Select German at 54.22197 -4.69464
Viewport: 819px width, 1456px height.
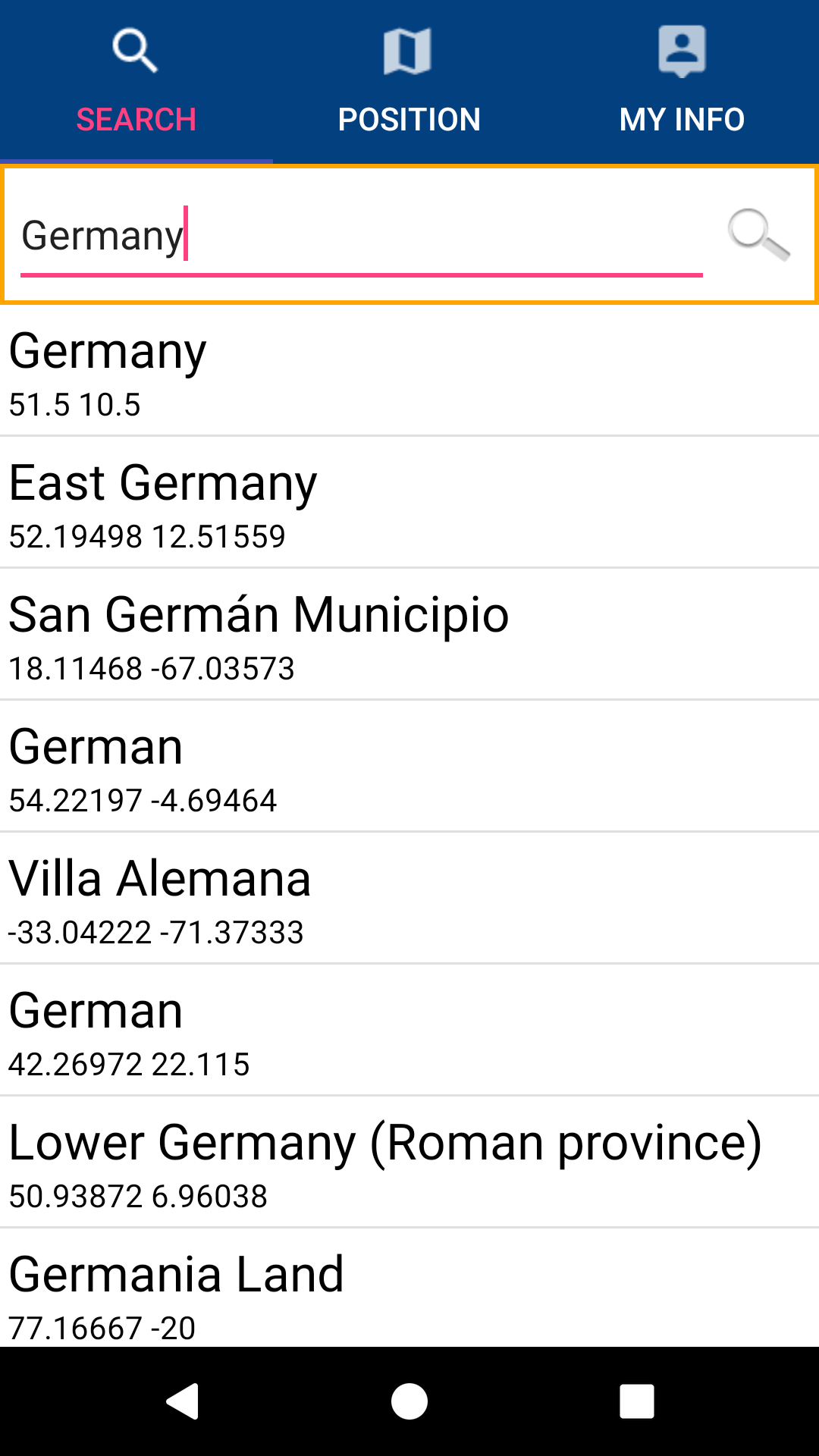409,764
